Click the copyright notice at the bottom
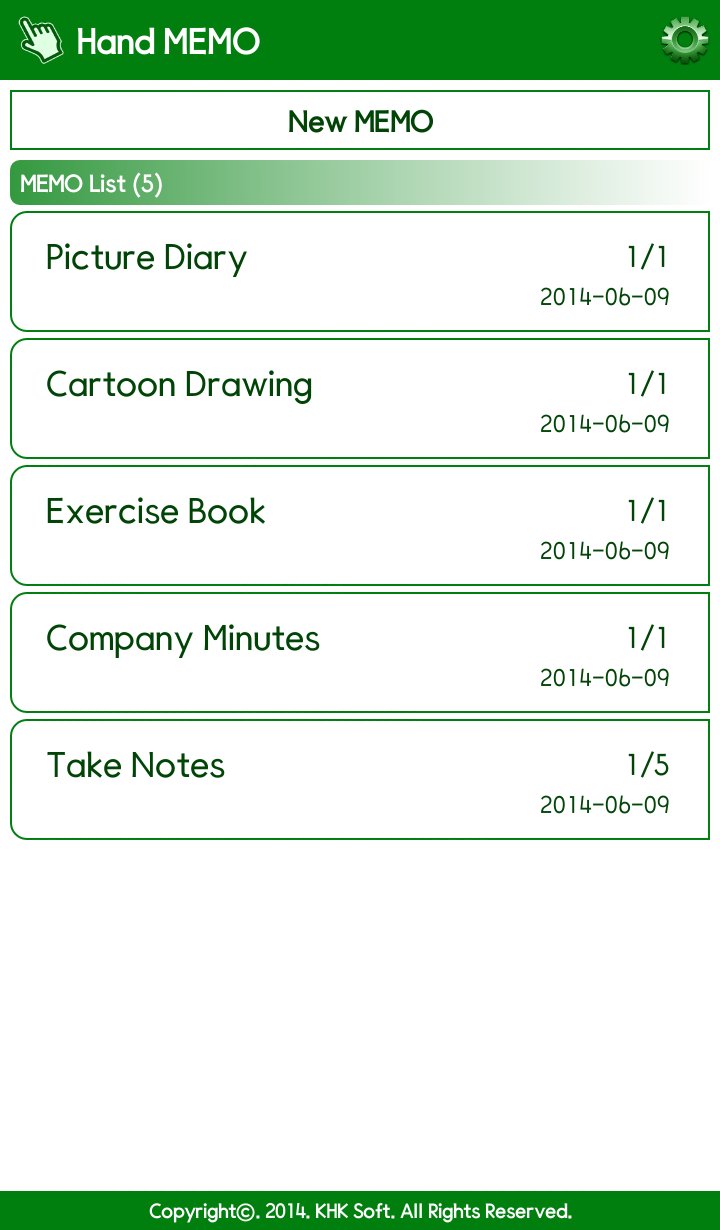The width and height of the screenshot is (720, 1230). [x=360, y=1211]
